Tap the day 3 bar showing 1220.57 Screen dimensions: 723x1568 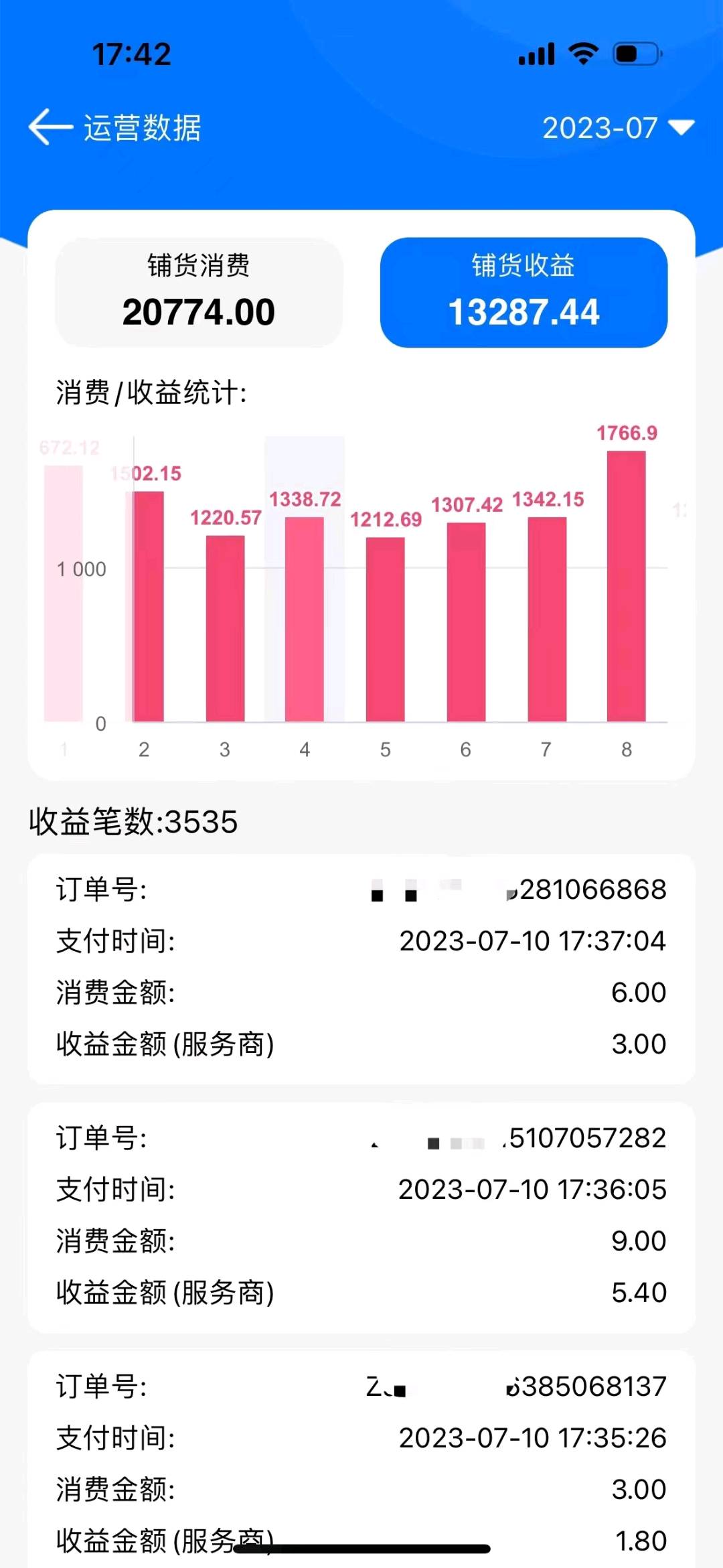click(x=225, y=628)
